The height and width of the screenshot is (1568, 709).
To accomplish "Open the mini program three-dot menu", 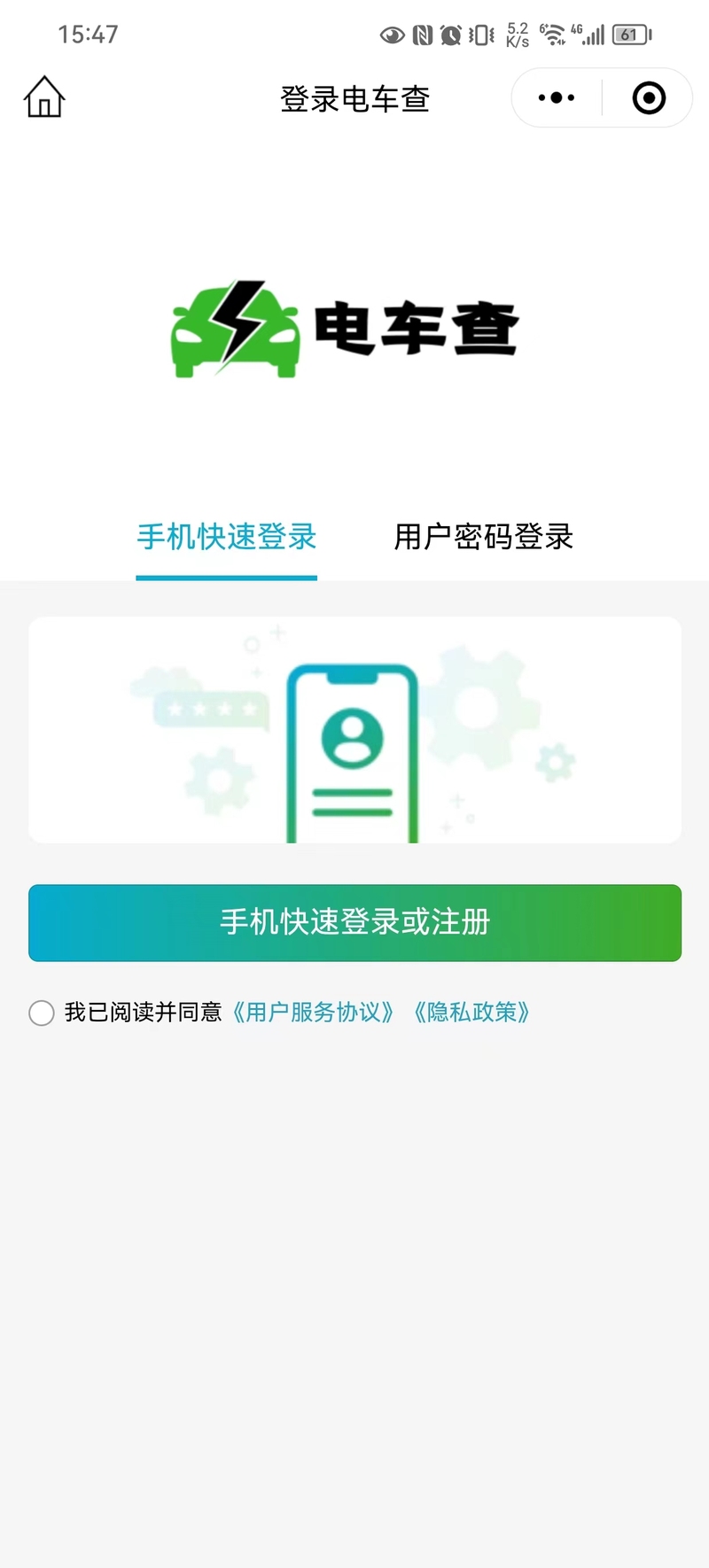I will click(557, 97).
